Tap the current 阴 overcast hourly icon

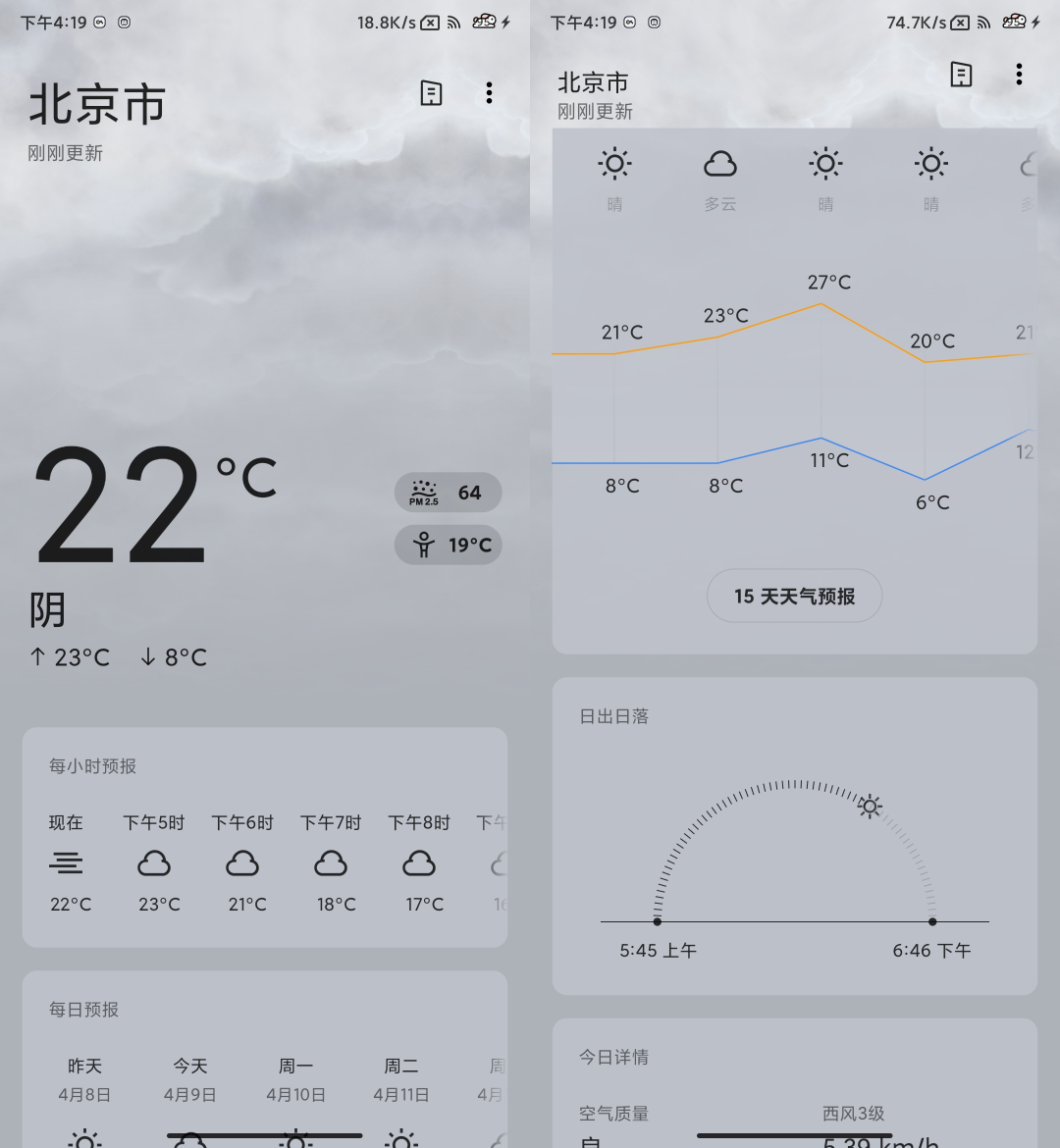(67, 863)
